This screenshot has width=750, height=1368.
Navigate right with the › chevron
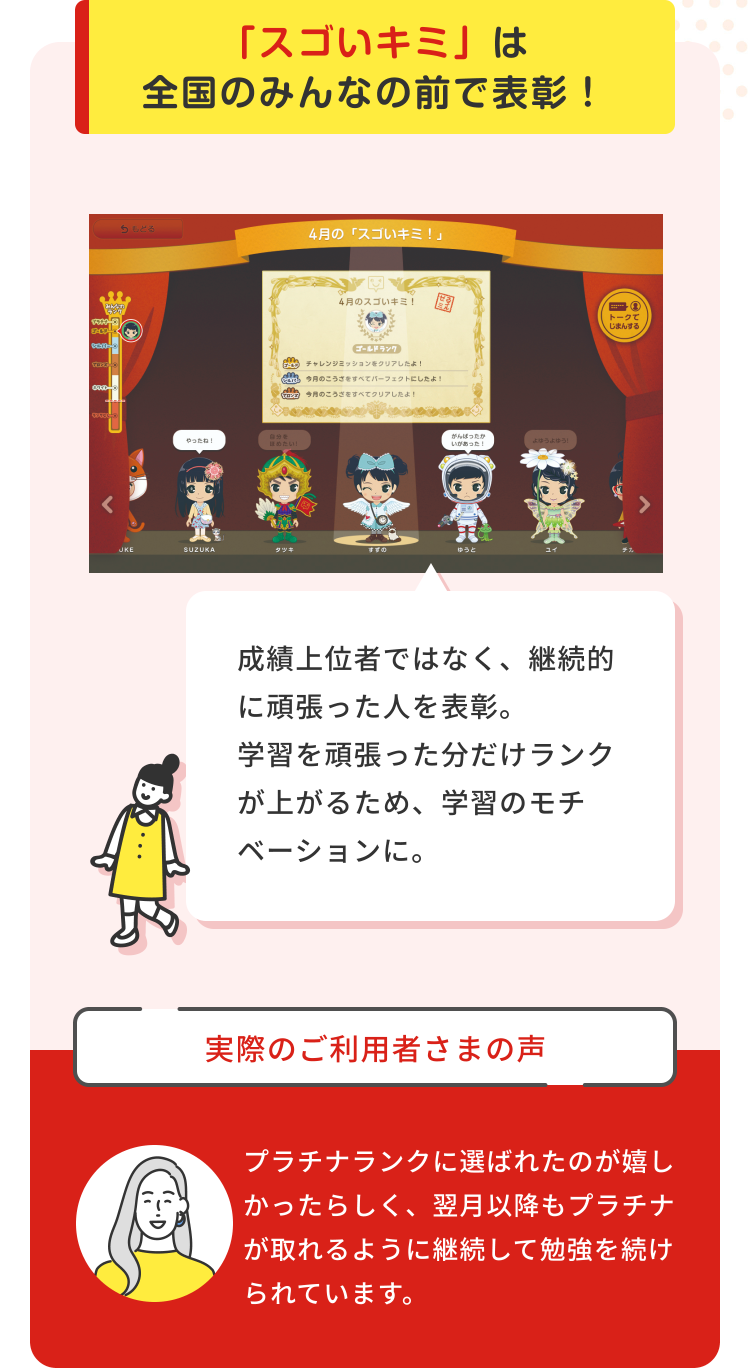(645, 505)
